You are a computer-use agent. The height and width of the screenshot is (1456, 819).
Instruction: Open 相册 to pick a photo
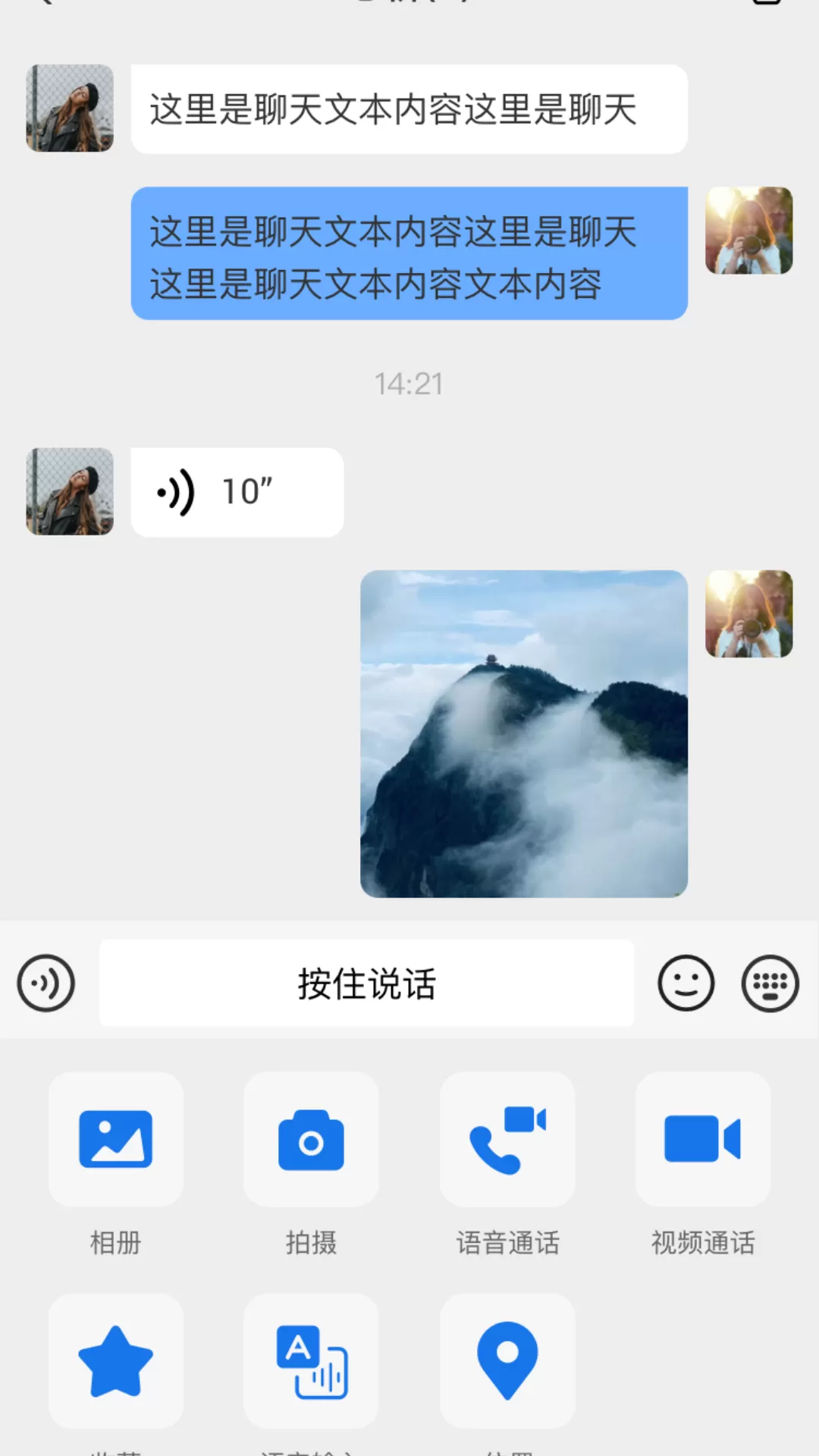(116, 1139)
